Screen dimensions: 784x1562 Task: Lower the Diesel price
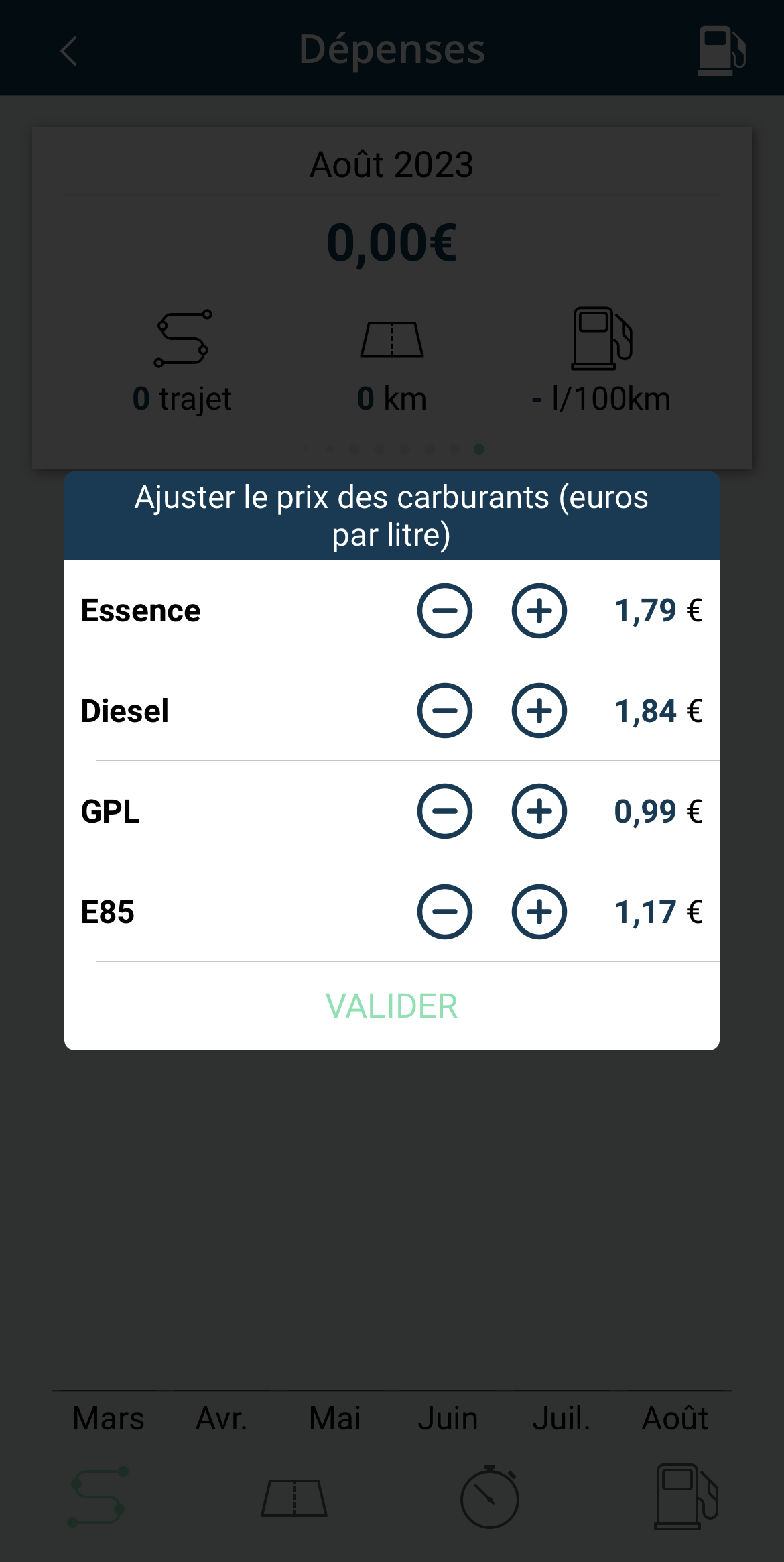(x=445, y=711)
